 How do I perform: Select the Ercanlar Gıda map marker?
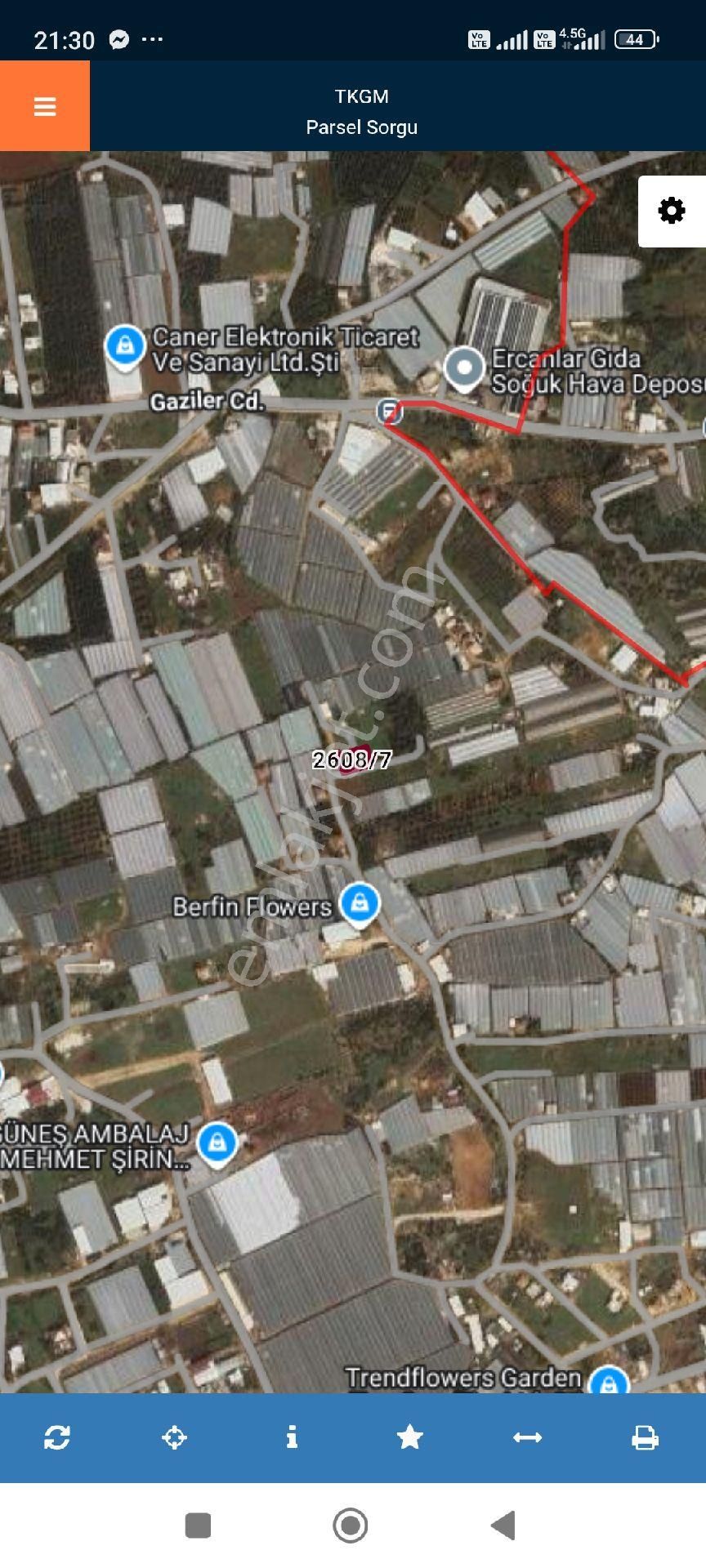tap(465, 367)
